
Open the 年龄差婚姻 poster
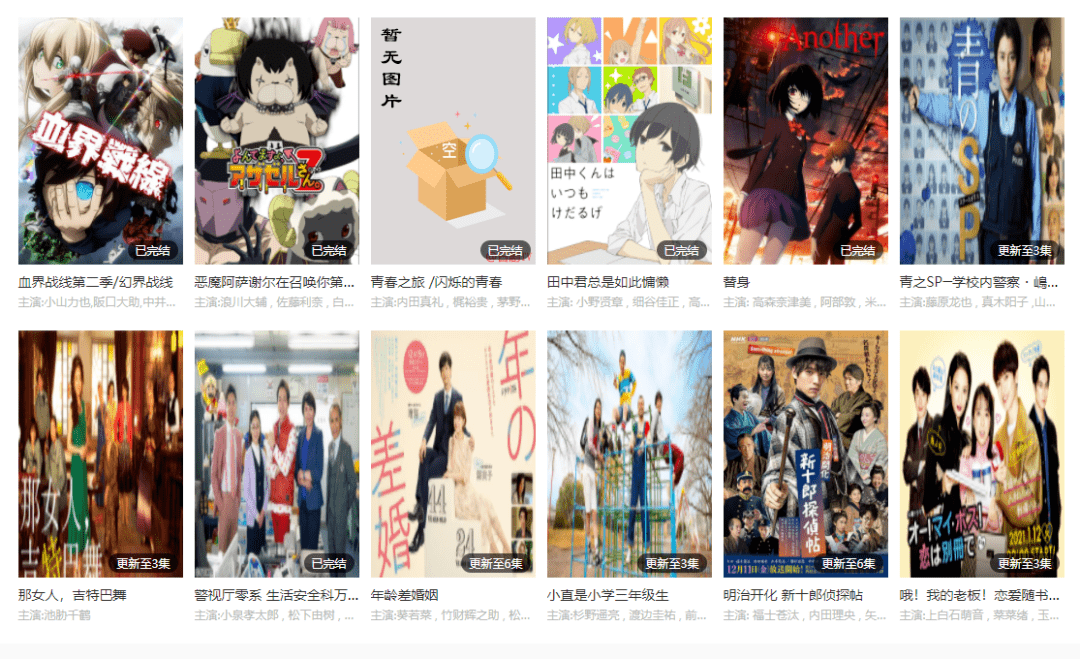click(x=453, y=453)
